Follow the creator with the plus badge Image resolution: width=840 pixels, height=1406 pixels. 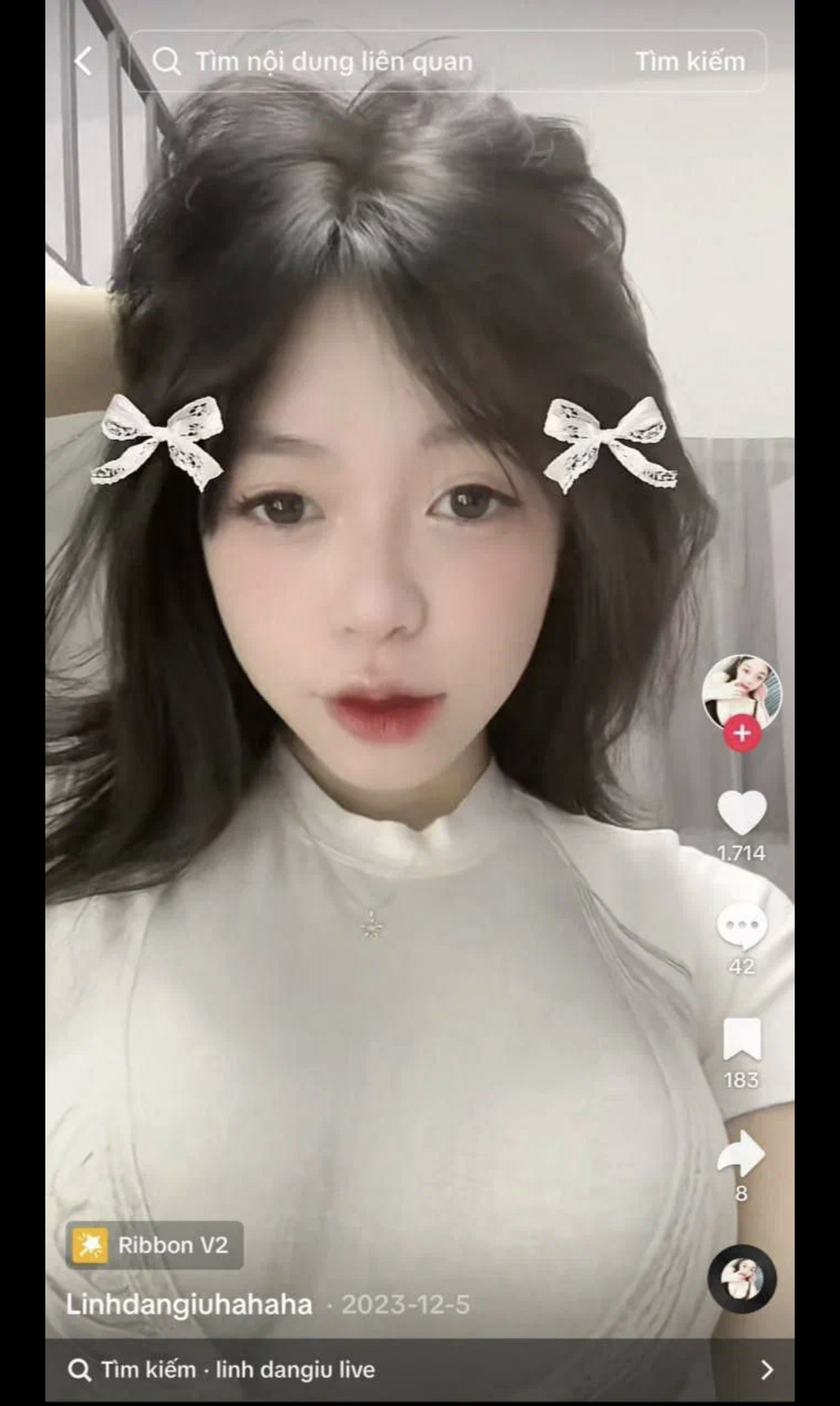pos(742,733)
